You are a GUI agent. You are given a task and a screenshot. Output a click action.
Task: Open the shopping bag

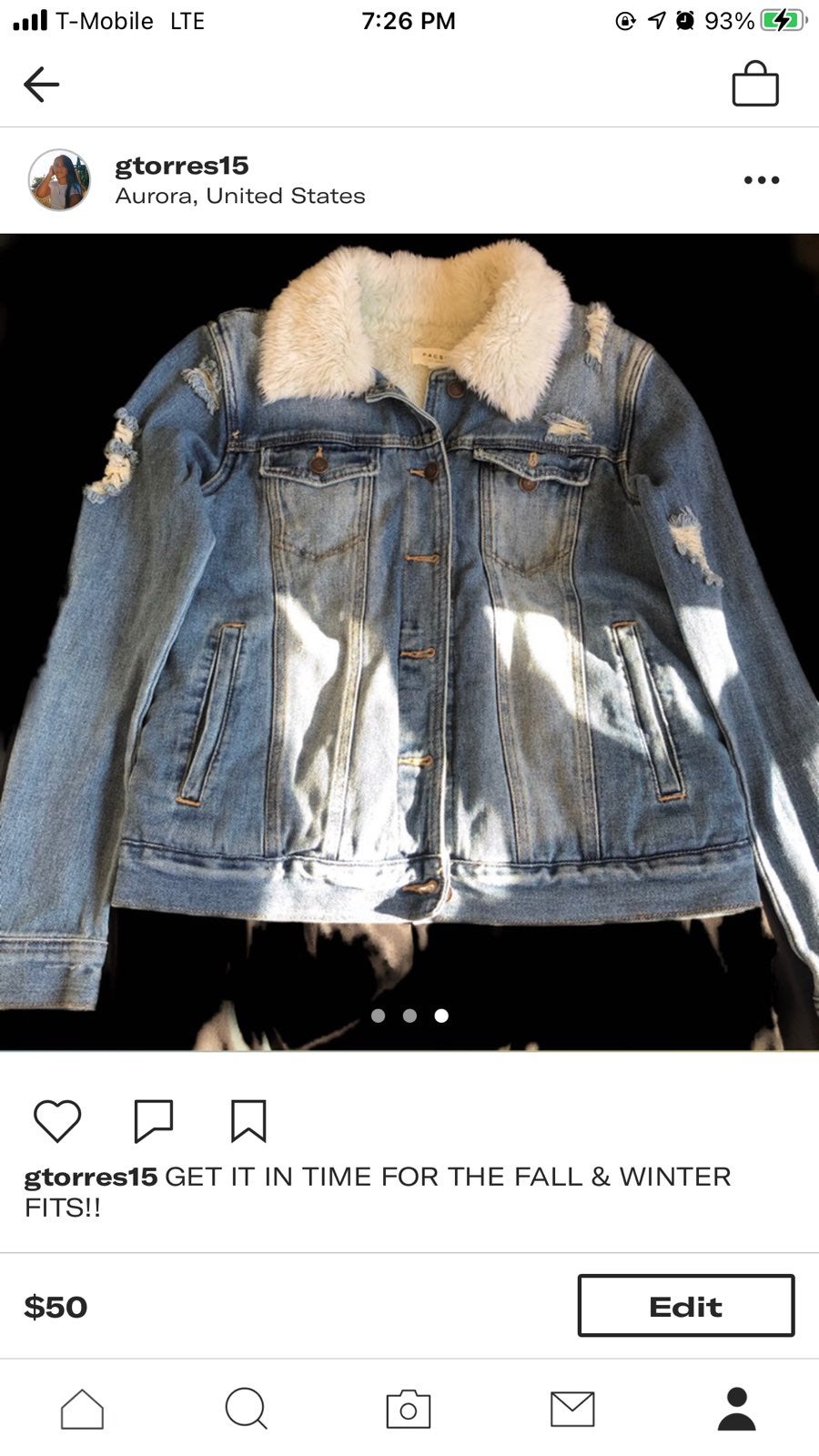click(x=755, y=84)
